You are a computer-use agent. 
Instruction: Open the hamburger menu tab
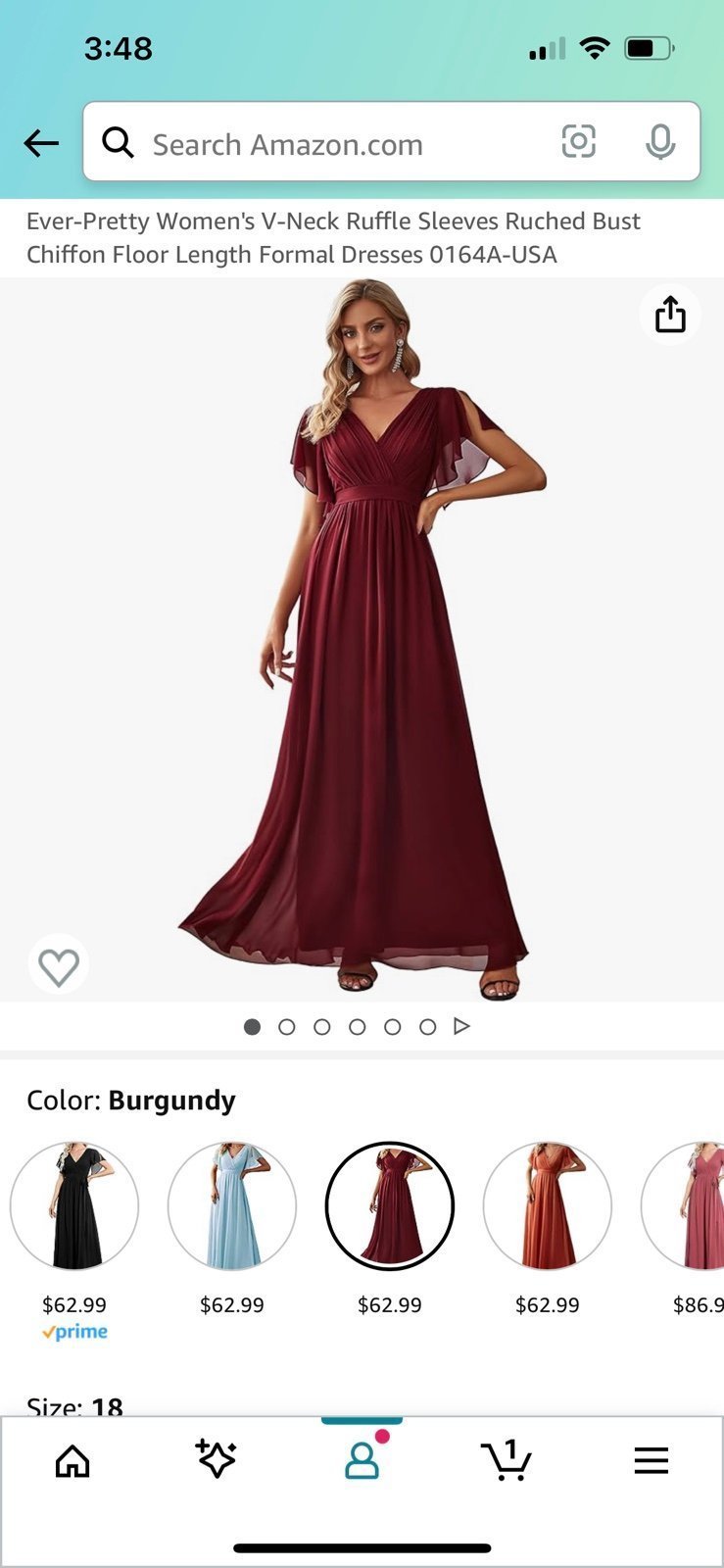click(x=652, y=1461)
